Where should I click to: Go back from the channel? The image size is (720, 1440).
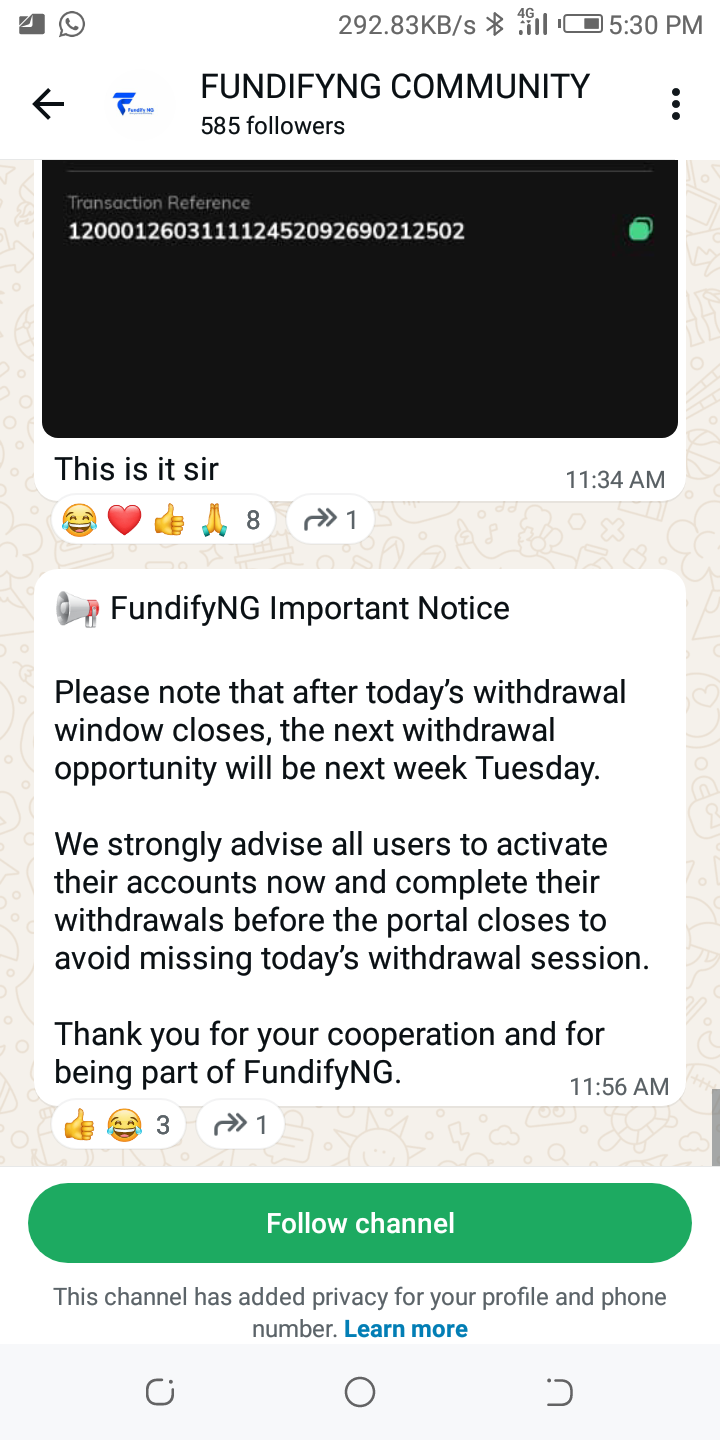pos(48,104)
